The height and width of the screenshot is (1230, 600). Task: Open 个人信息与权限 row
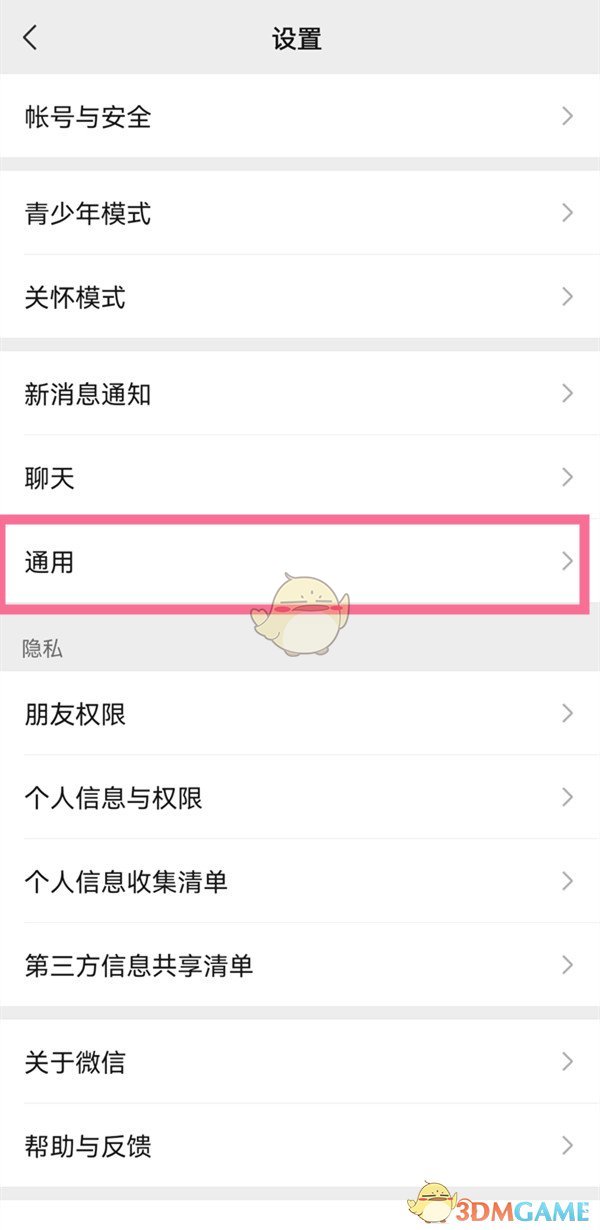[x=299, y=797]
